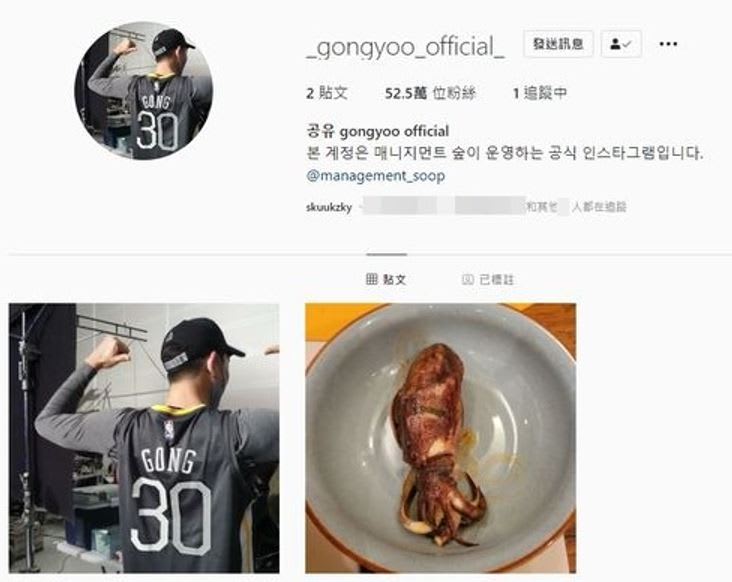Tap the 發送訊息 message button

558,44
